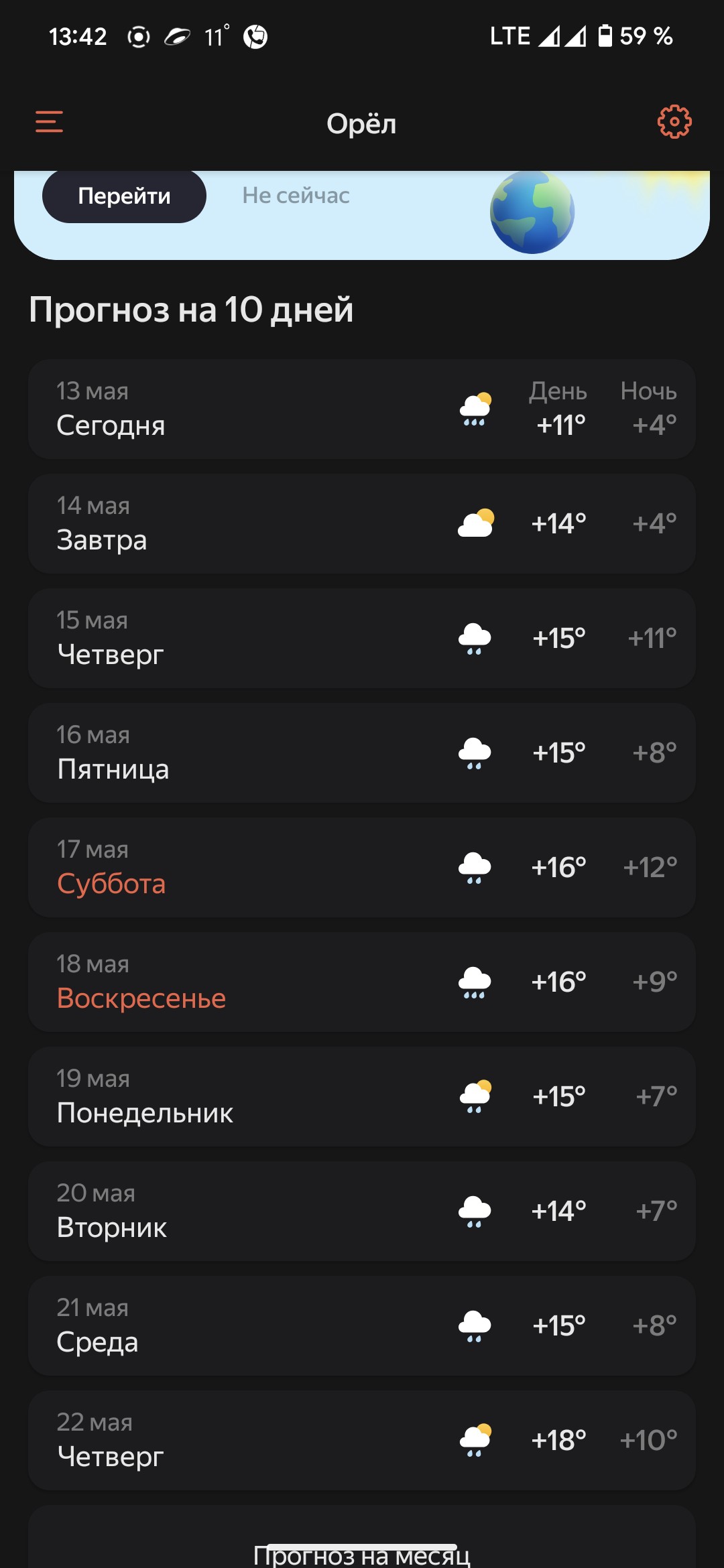Open today's forecast for 13 мая
Screen dimensions: 724x1568
(x=362, y=409)
